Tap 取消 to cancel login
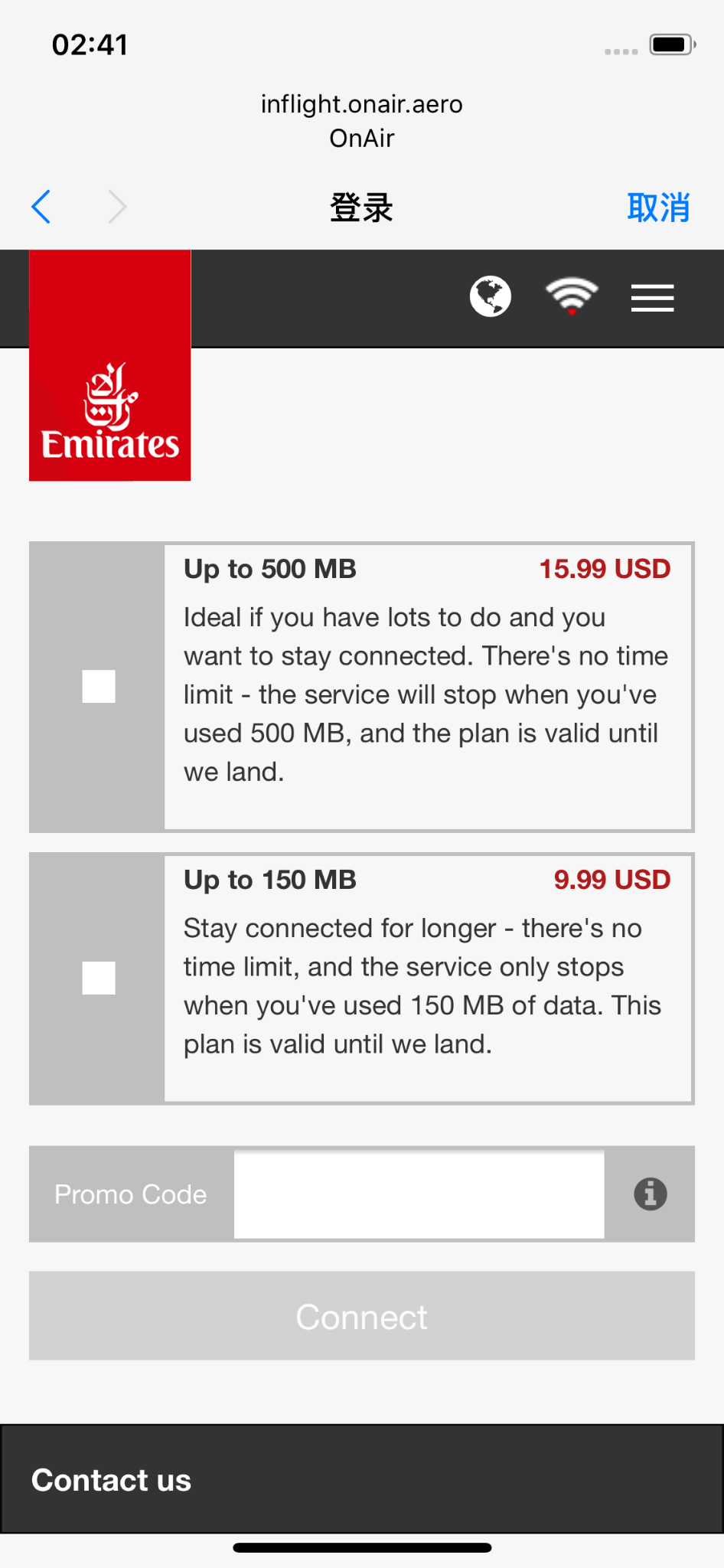The height and width of the screenshot is (1568, 724). click(658, 207)
